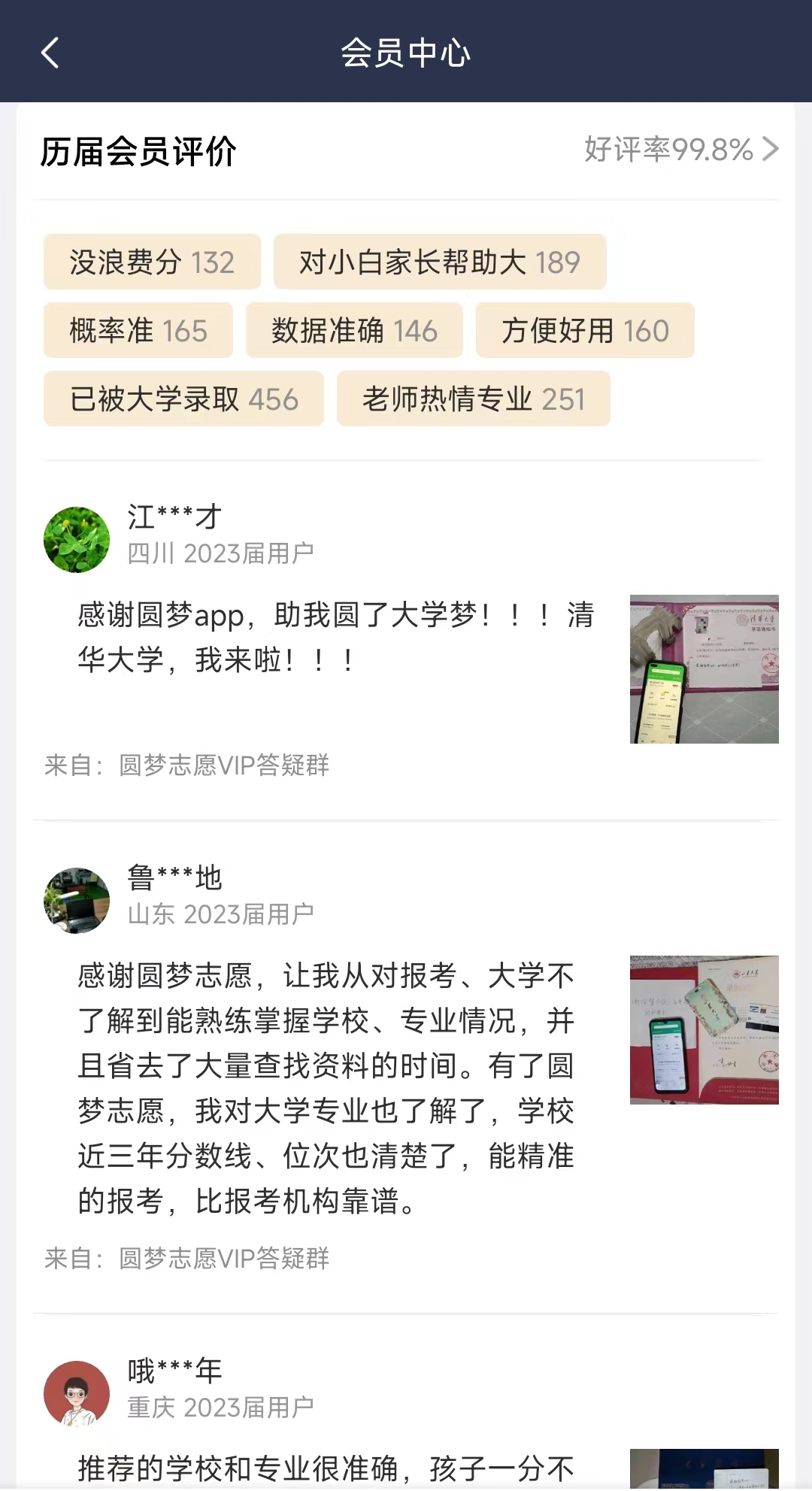The width and height of the screenshot is (812, 1491).
Task: Tap the 概率准 165 chip
Action: (138, 331)
